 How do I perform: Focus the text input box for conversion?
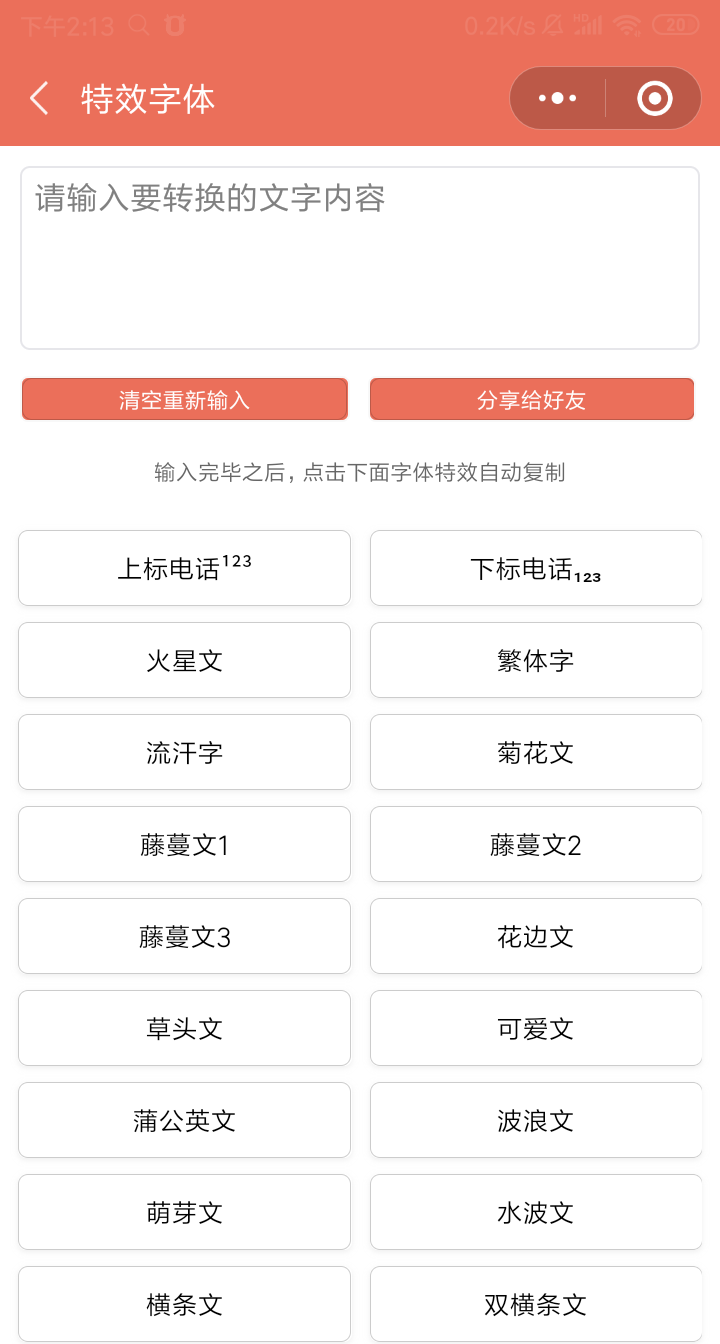pos(360,258)
